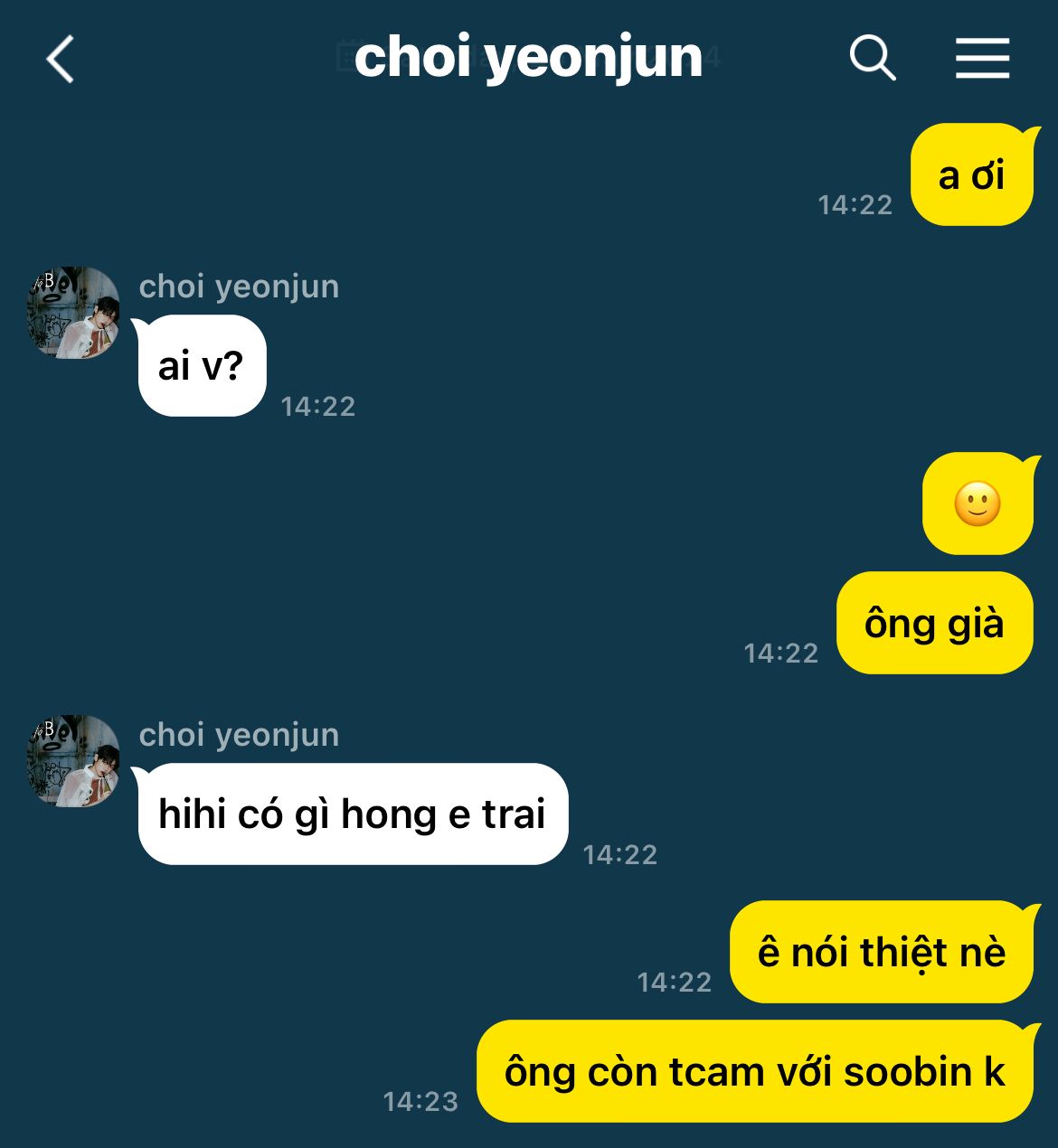The height and width of the screenshot is (1148, 1058).
Task: Go back from choi yeonjun chat
Action: [61, 60]
